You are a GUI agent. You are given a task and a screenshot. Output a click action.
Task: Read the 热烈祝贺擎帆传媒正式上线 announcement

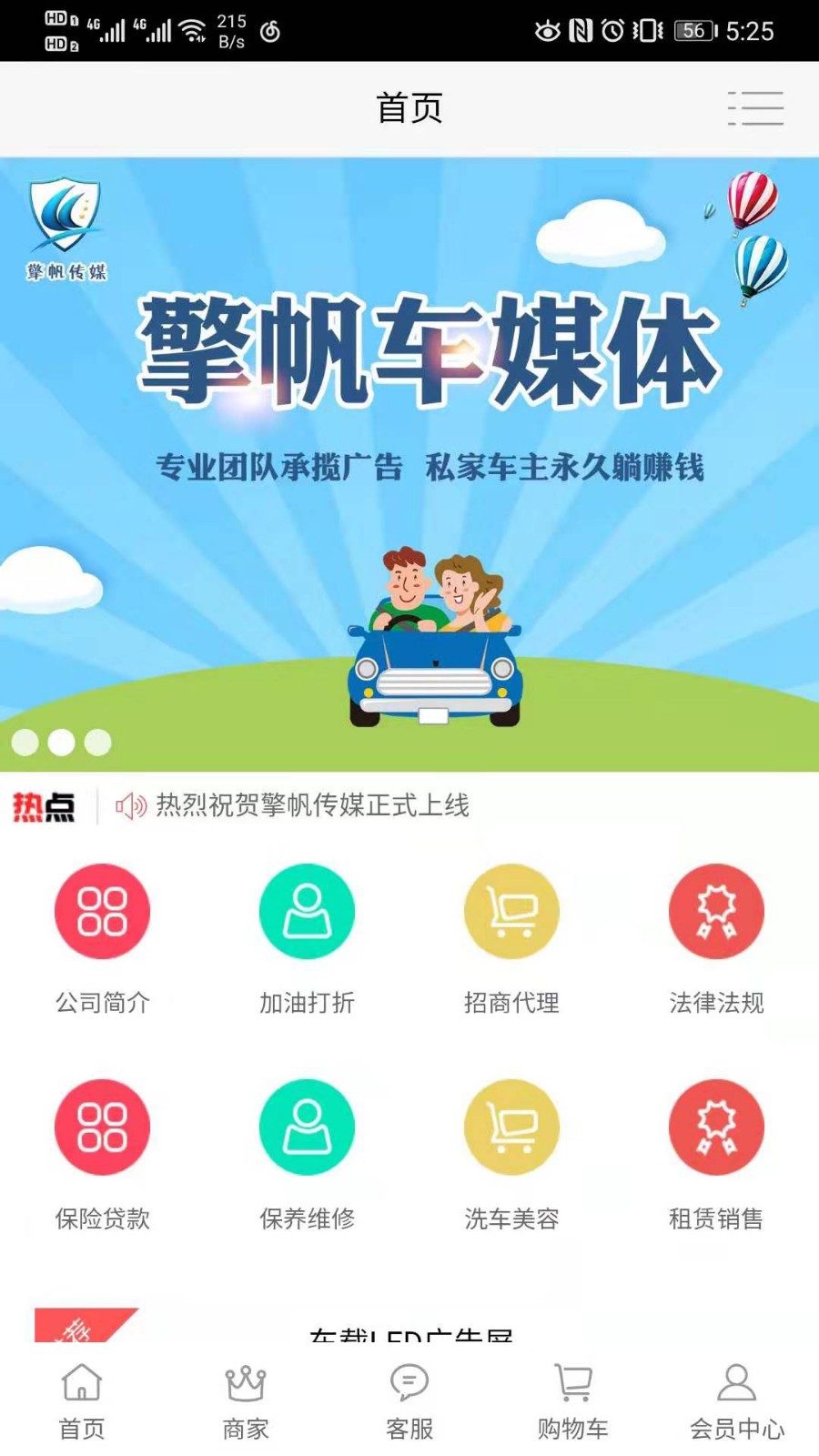[x=312, y=805]
